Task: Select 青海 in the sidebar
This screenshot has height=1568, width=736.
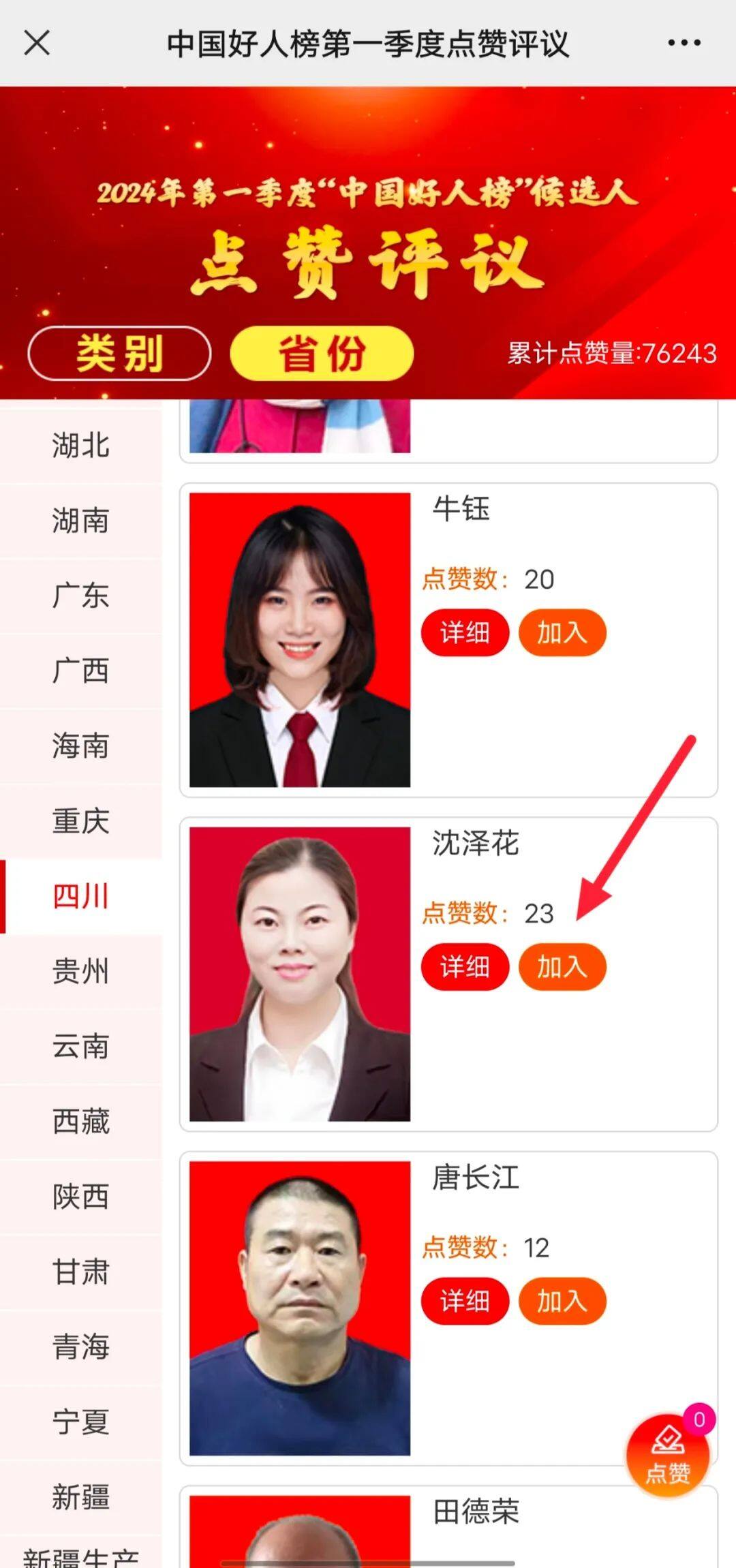Action: point(80,1347)
